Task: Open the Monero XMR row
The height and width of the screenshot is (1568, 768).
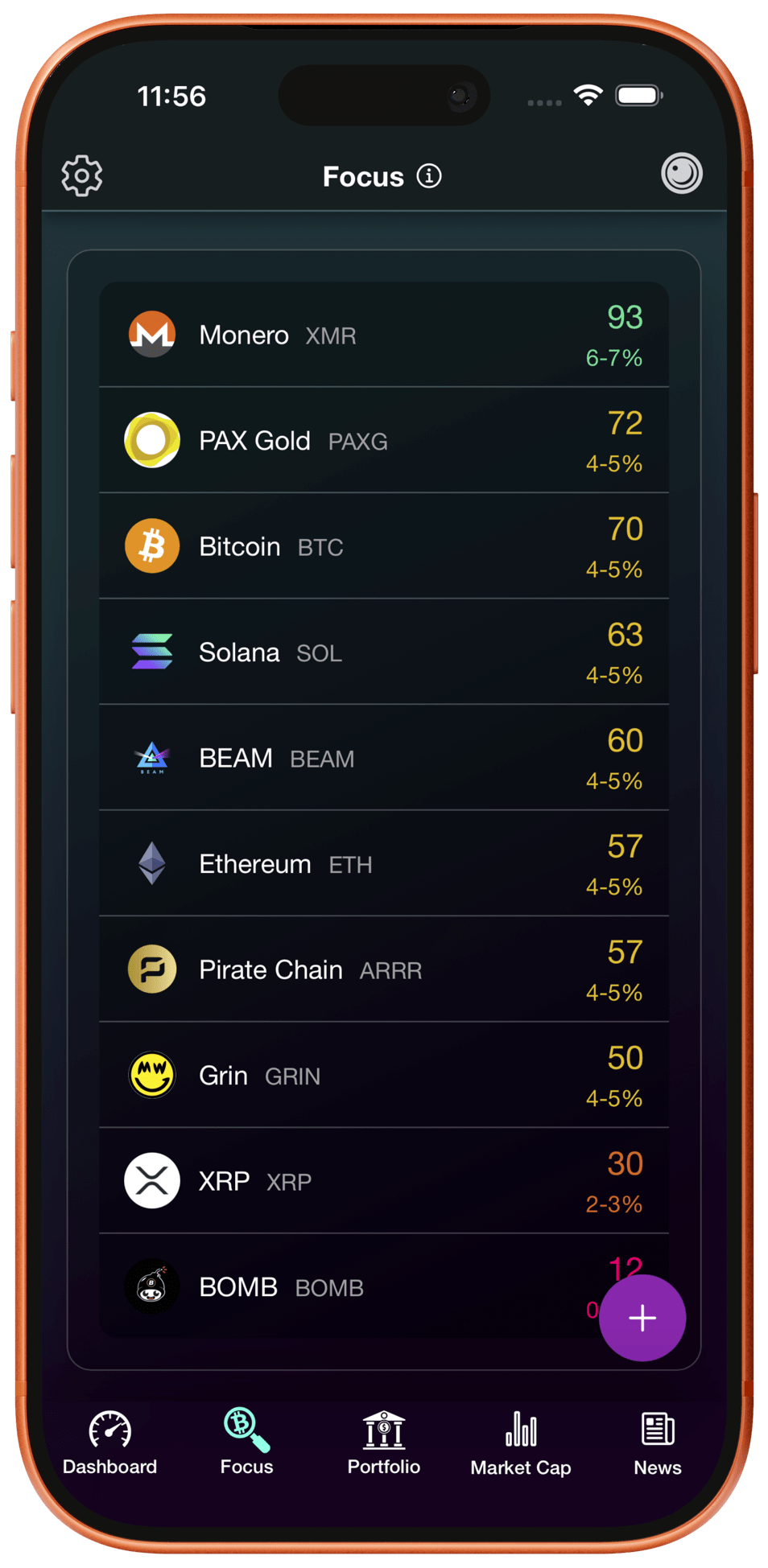Action: (x=383, y=335)
